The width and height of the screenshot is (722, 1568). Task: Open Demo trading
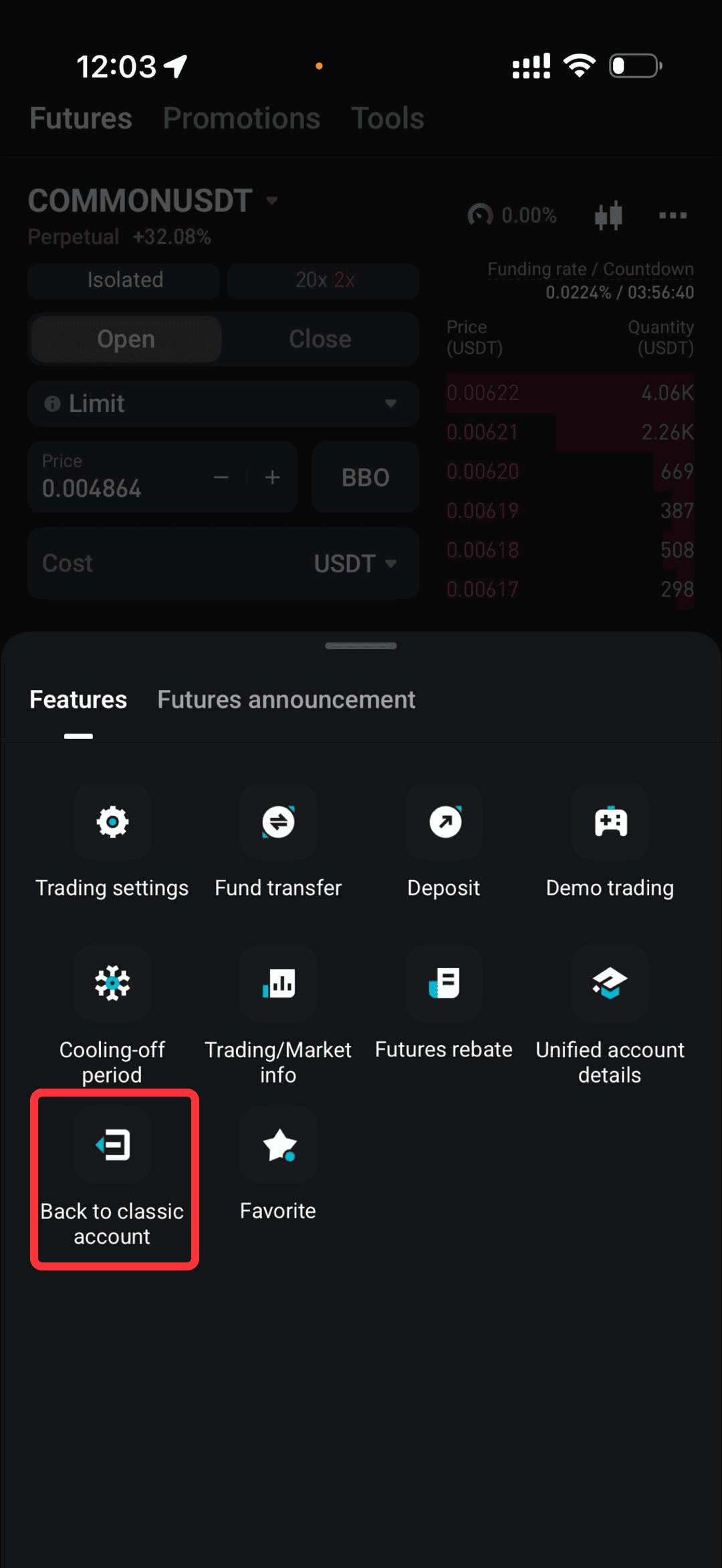[x=610, y=822]
